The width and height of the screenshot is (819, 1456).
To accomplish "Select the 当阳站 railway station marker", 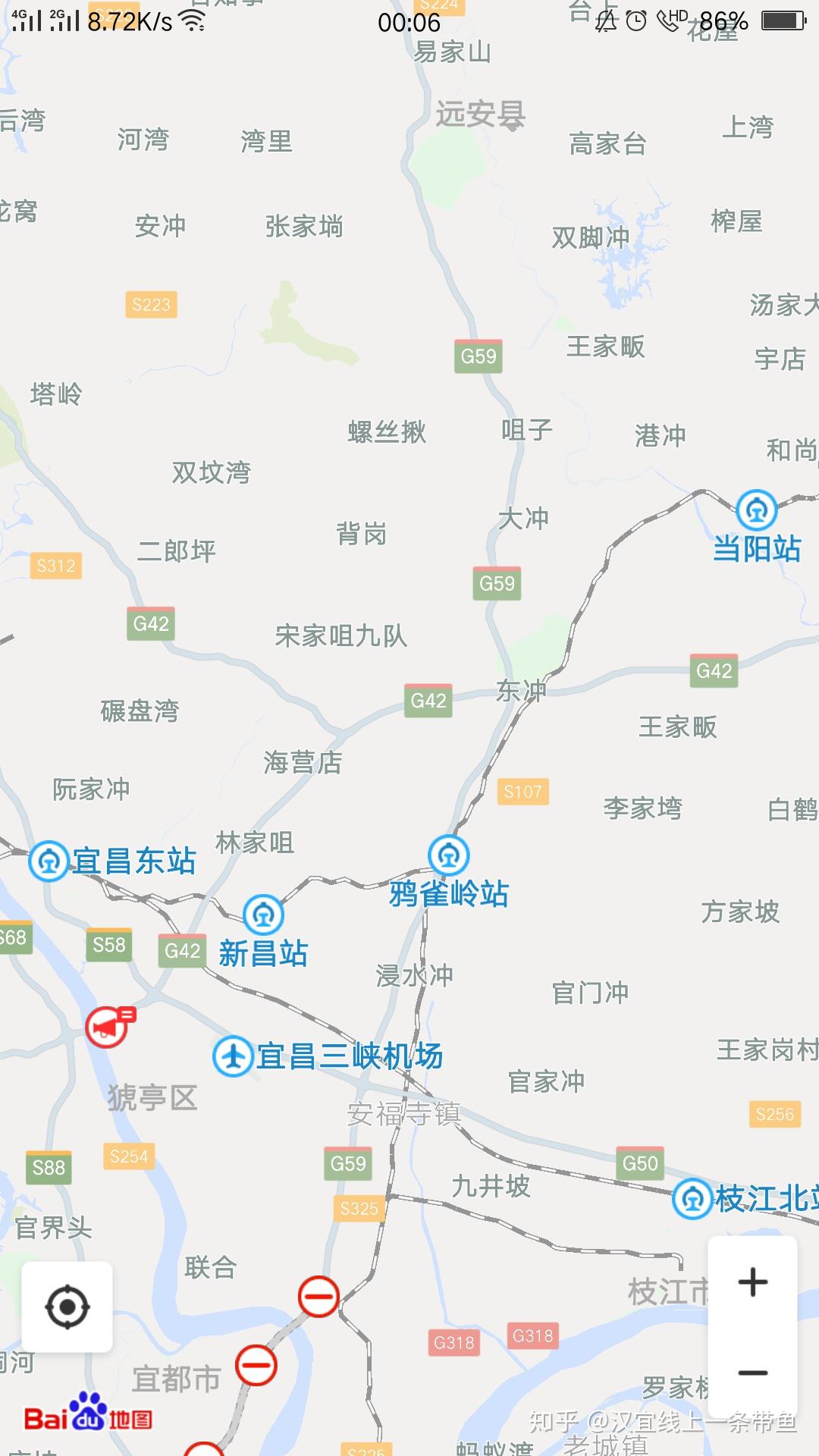I will click(757, 510).
